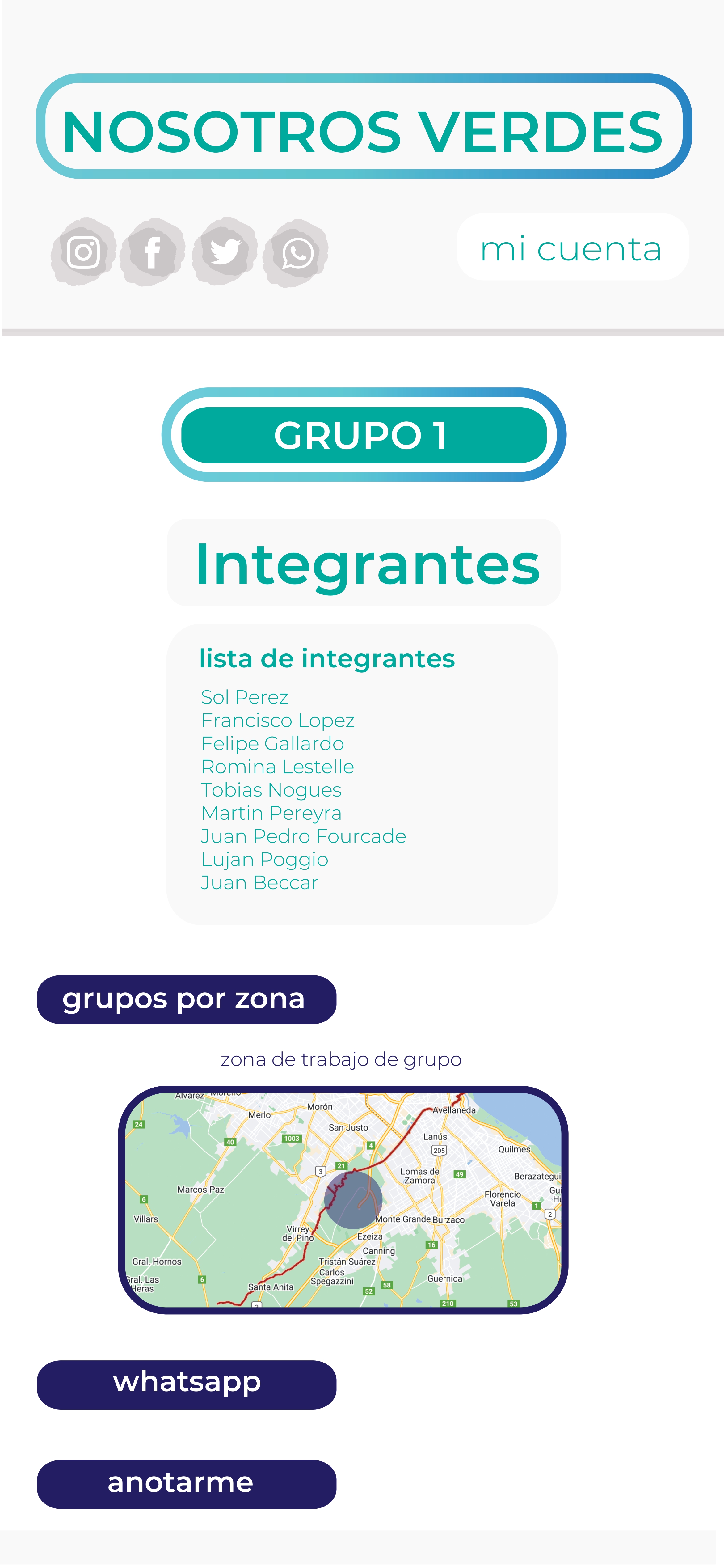Open the Twitter social link
Image resolution: width=724 pixels, height=1568 pixels.
pos(225,251)
